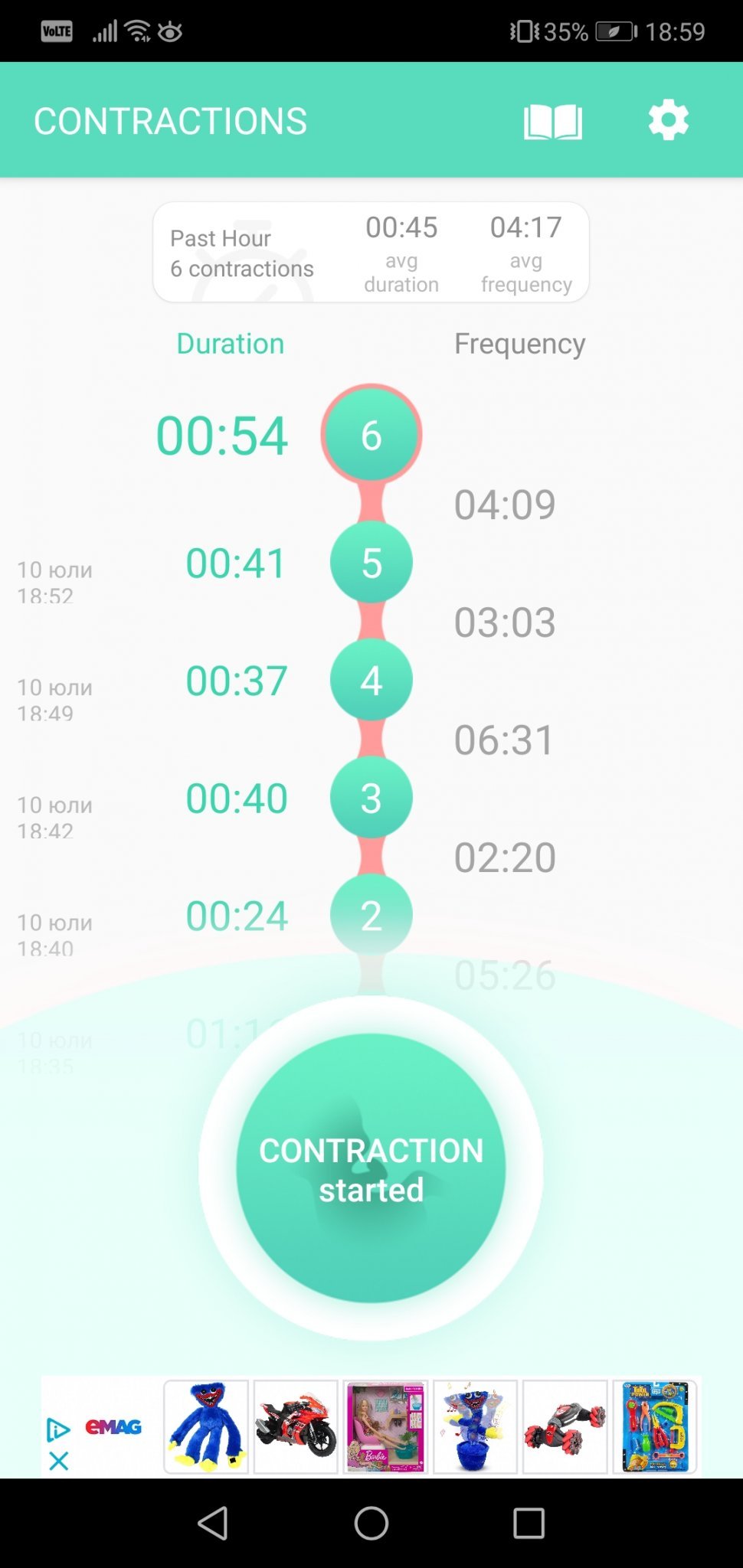The width and height of the screenshot is (743, 1568).
Task: Open the blue plush toy ad
Action: (x=206, y=1426)
